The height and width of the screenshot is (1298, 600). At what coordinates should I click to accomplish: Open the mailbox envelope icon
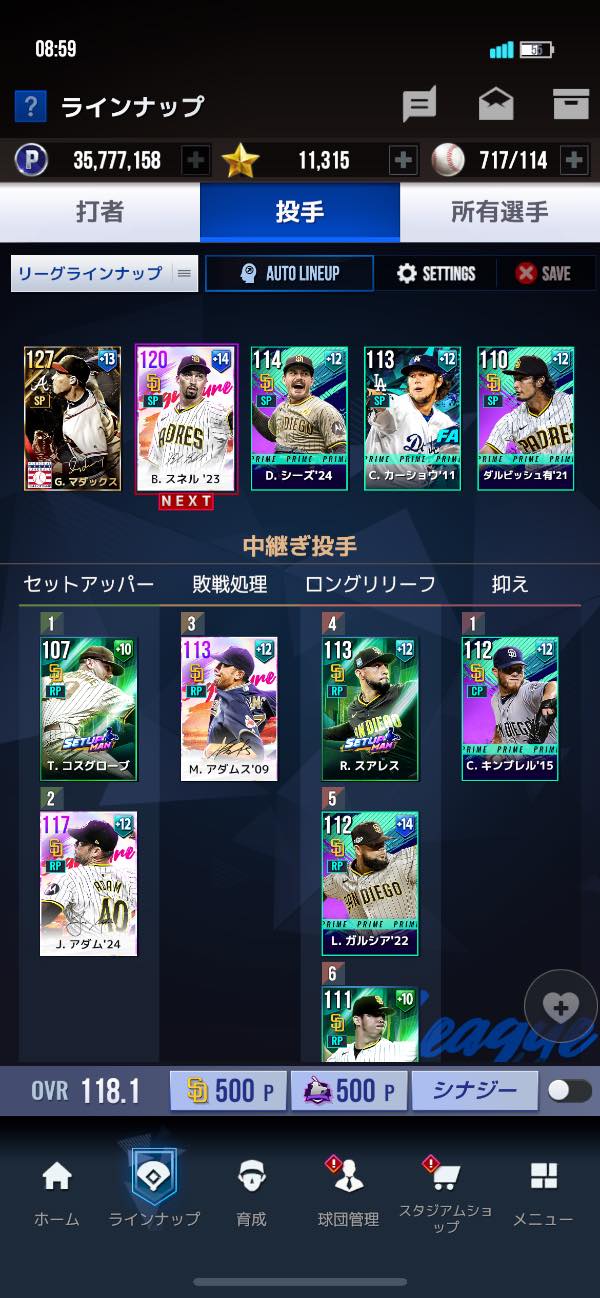(x=496, y=105)
